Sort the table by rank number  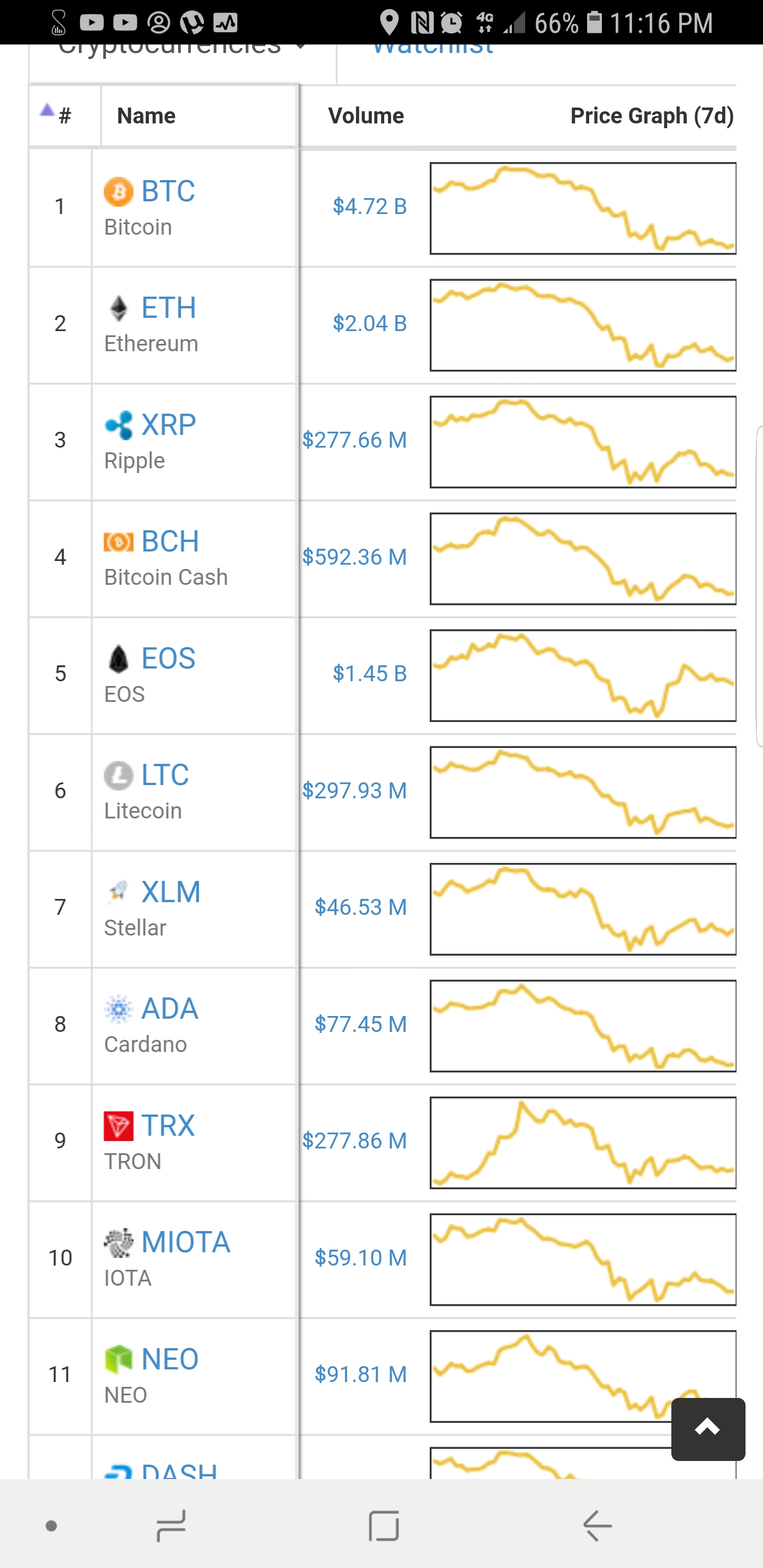point(64,115)
